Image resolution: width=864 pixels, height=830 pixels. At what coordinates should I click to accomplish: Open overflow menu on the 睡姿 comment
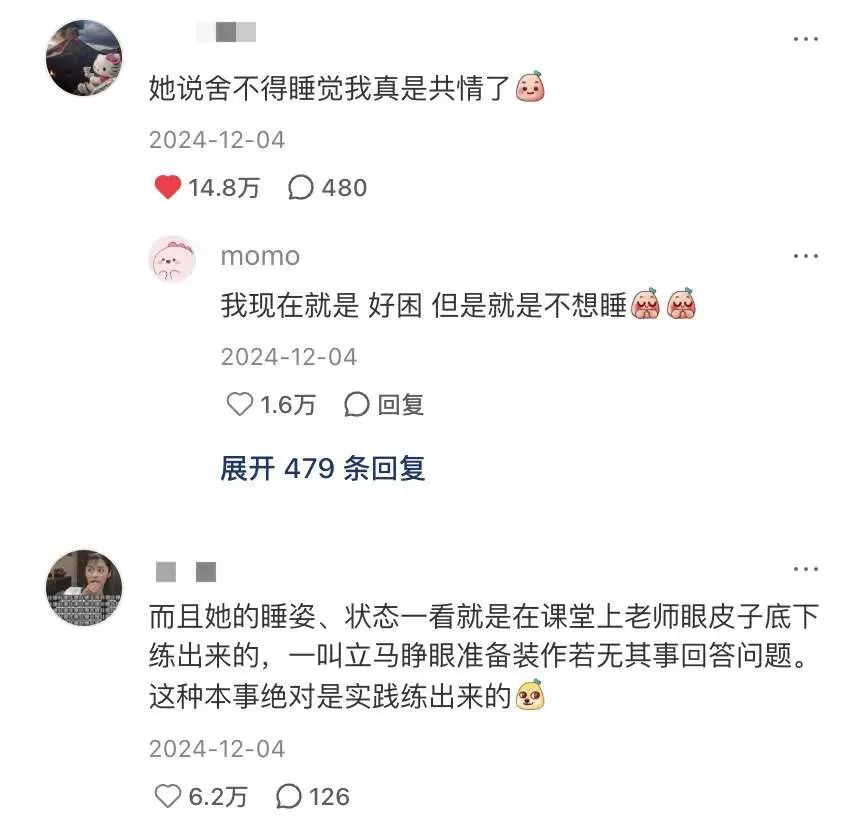[805, 569]
